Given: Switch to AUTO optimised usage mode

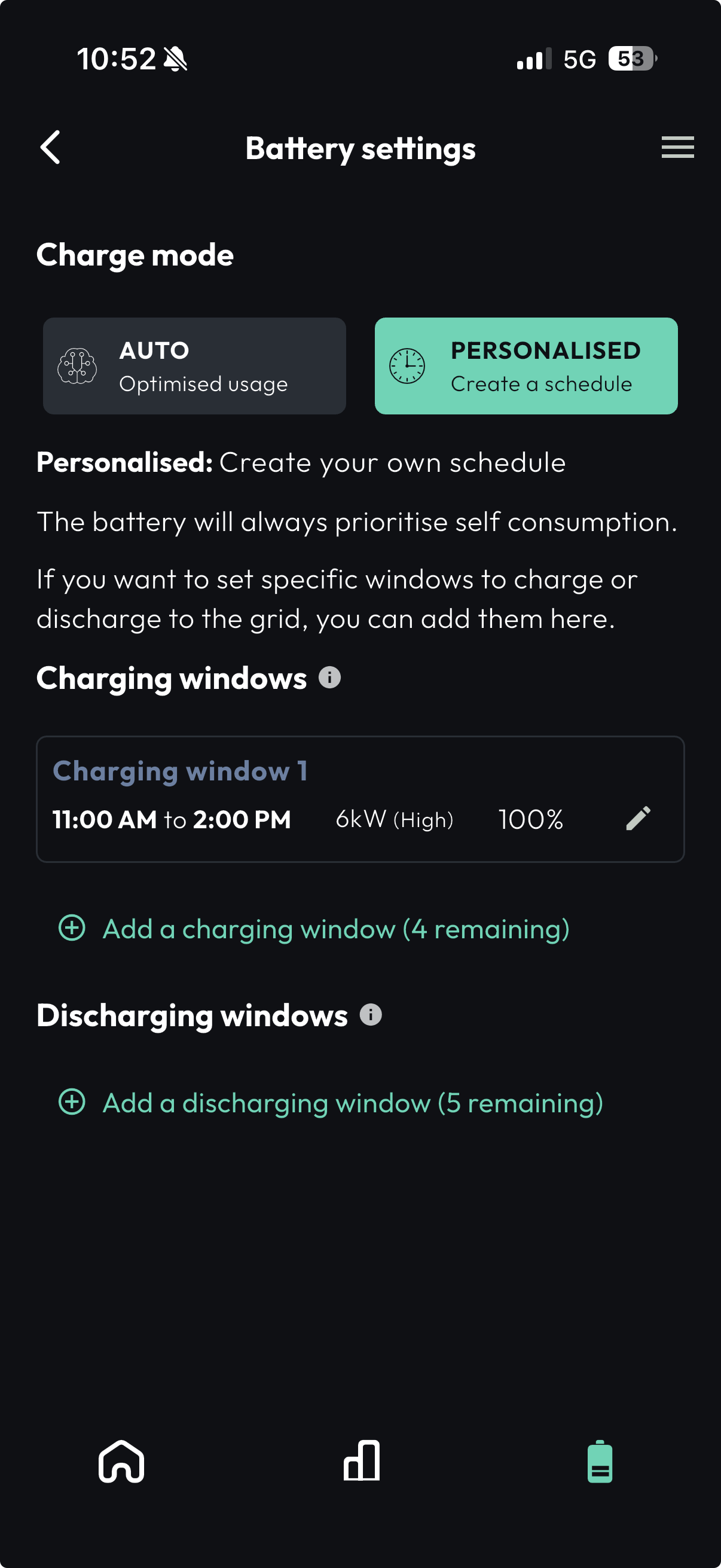Looking at the screenshot, I should pos(194,366).
